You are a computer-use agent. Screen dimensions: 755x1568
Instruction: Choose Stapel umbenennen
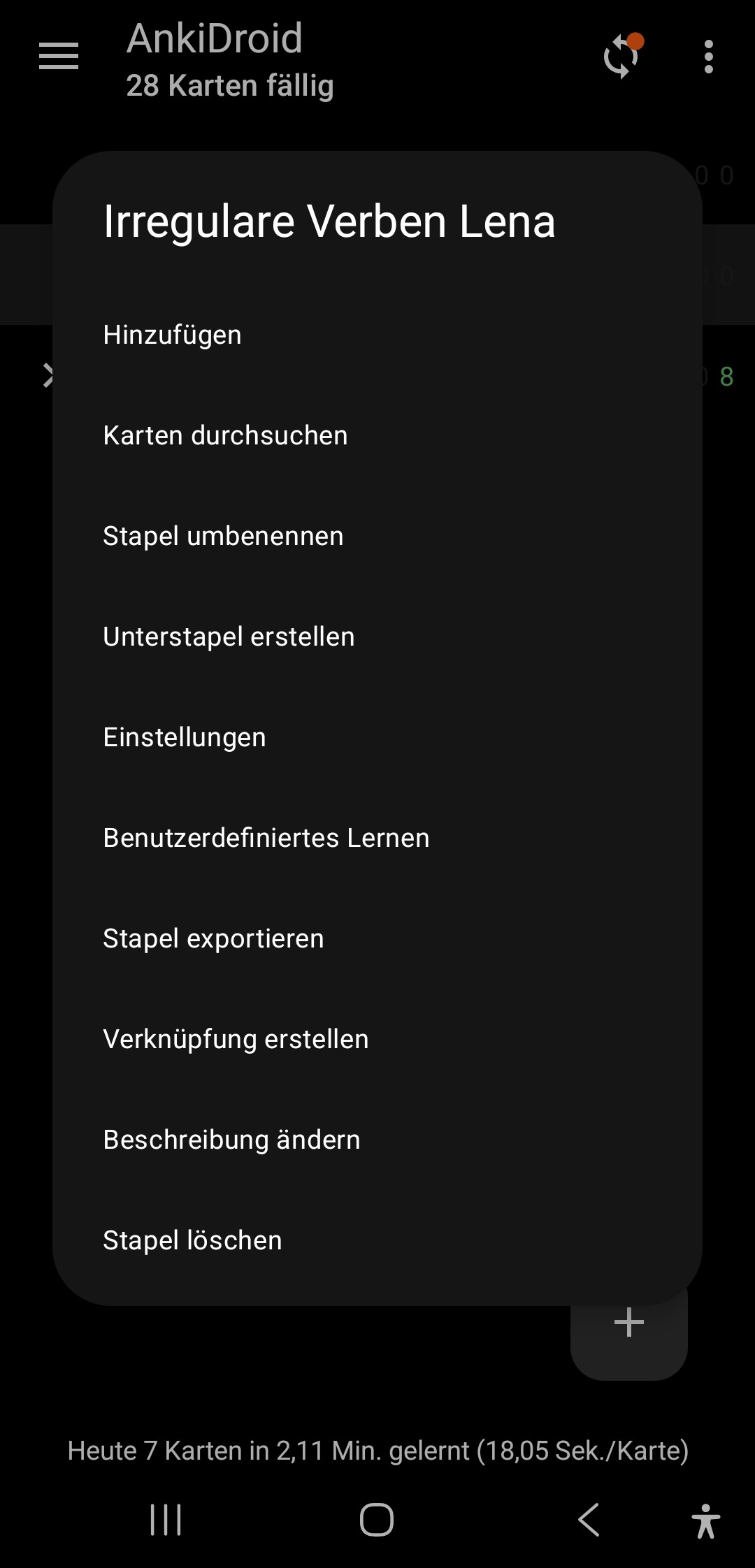click(x=377, y=536)
